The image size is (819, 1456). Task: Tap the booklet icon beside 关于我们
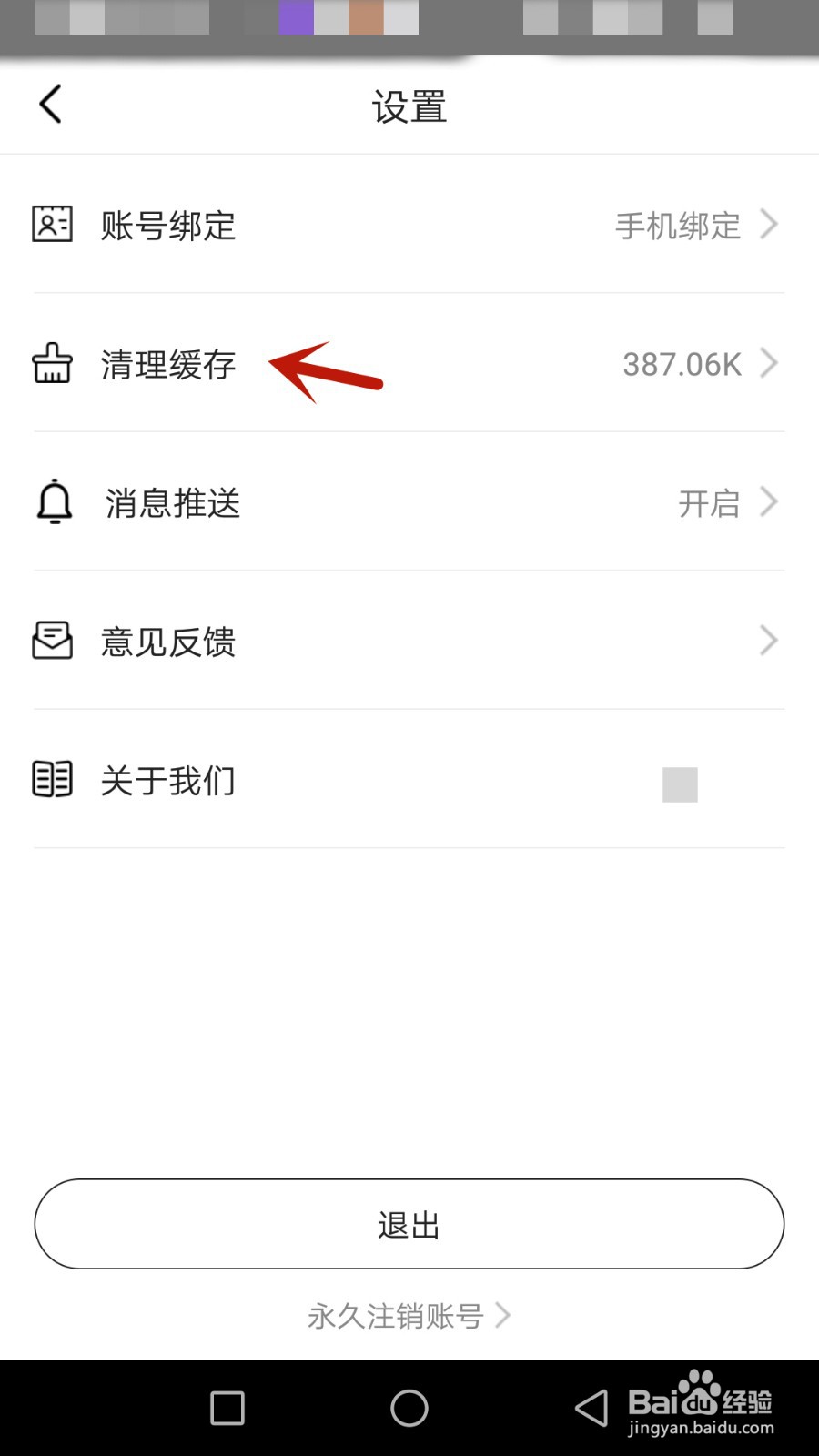click(x=52, y=779)
